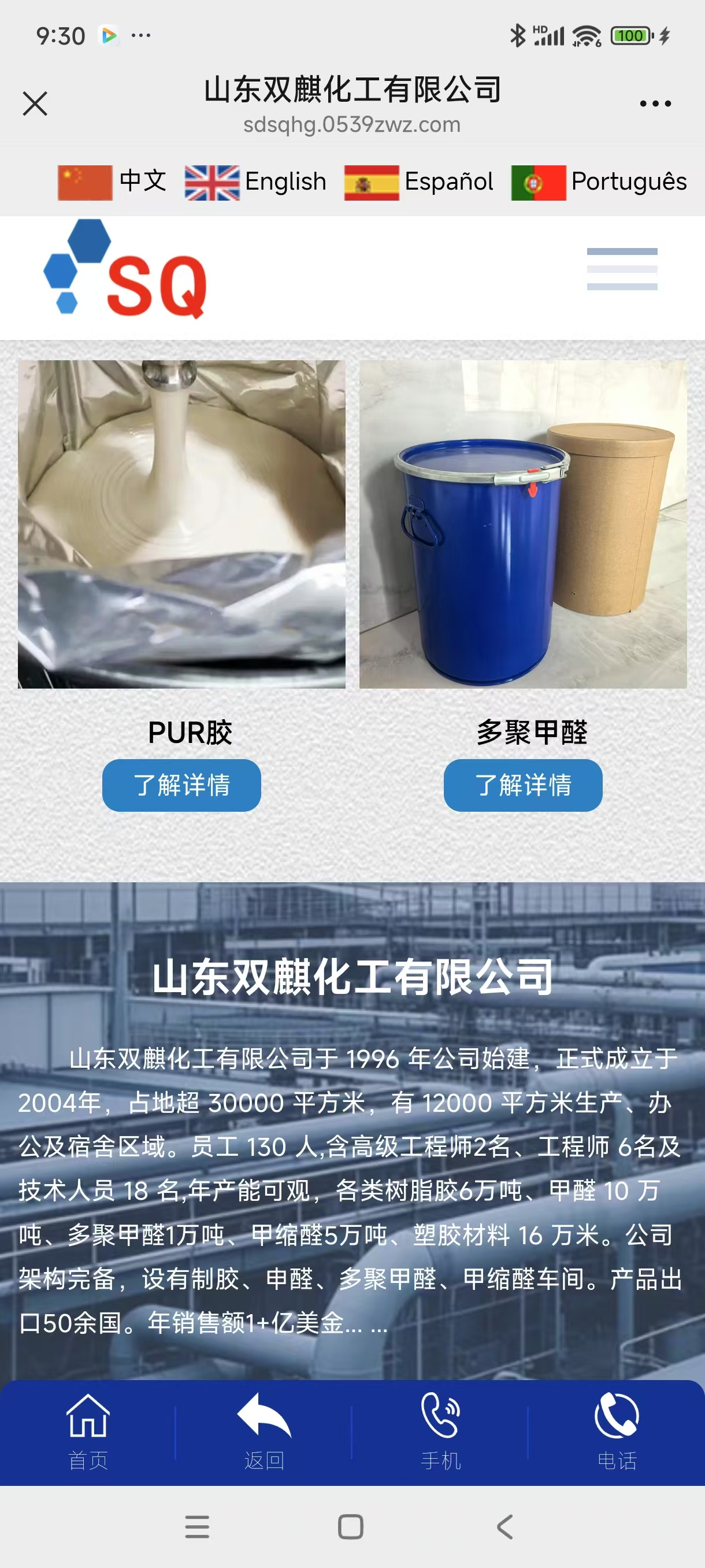Tap 了解详情 under PUR胶

coord(181,785)
